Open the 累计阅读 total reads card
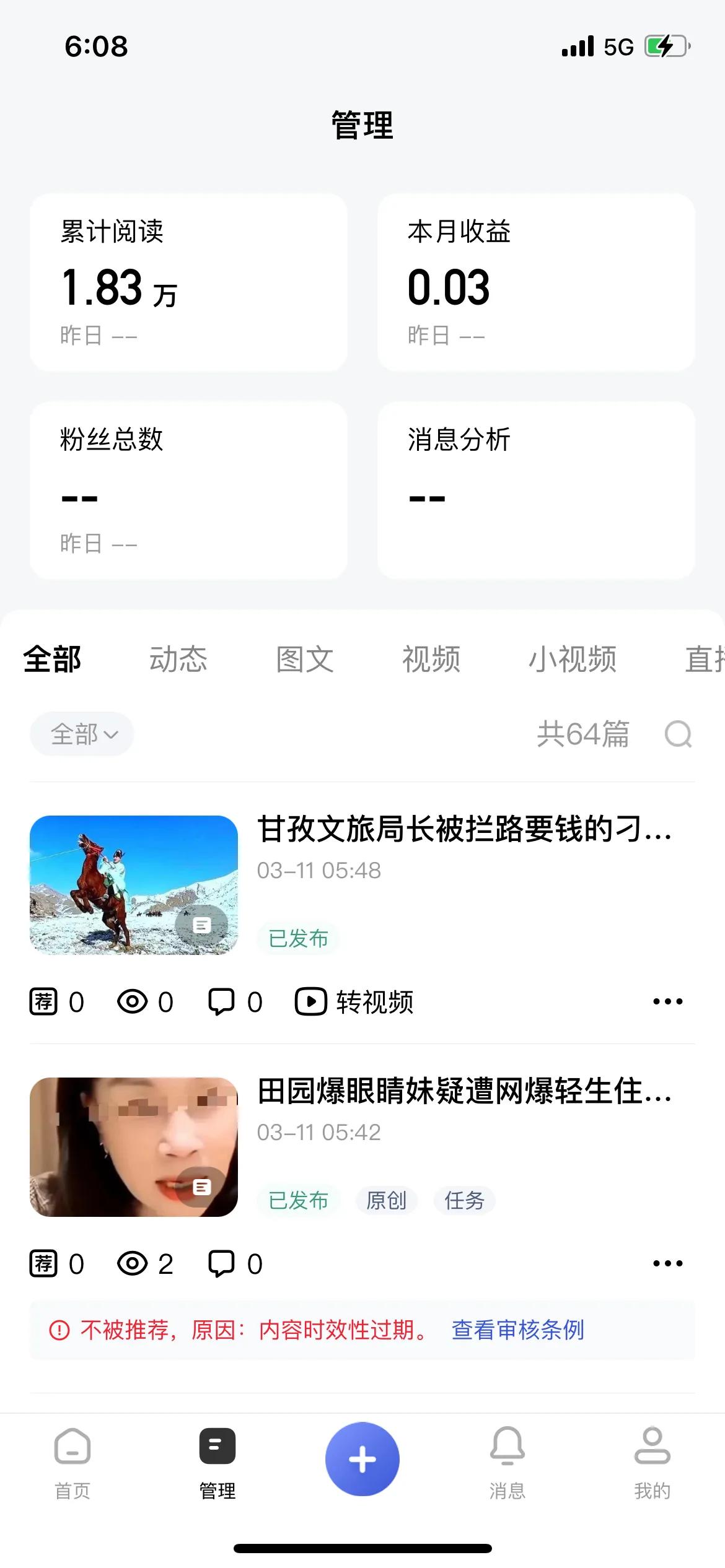 (x=188, y=280)
